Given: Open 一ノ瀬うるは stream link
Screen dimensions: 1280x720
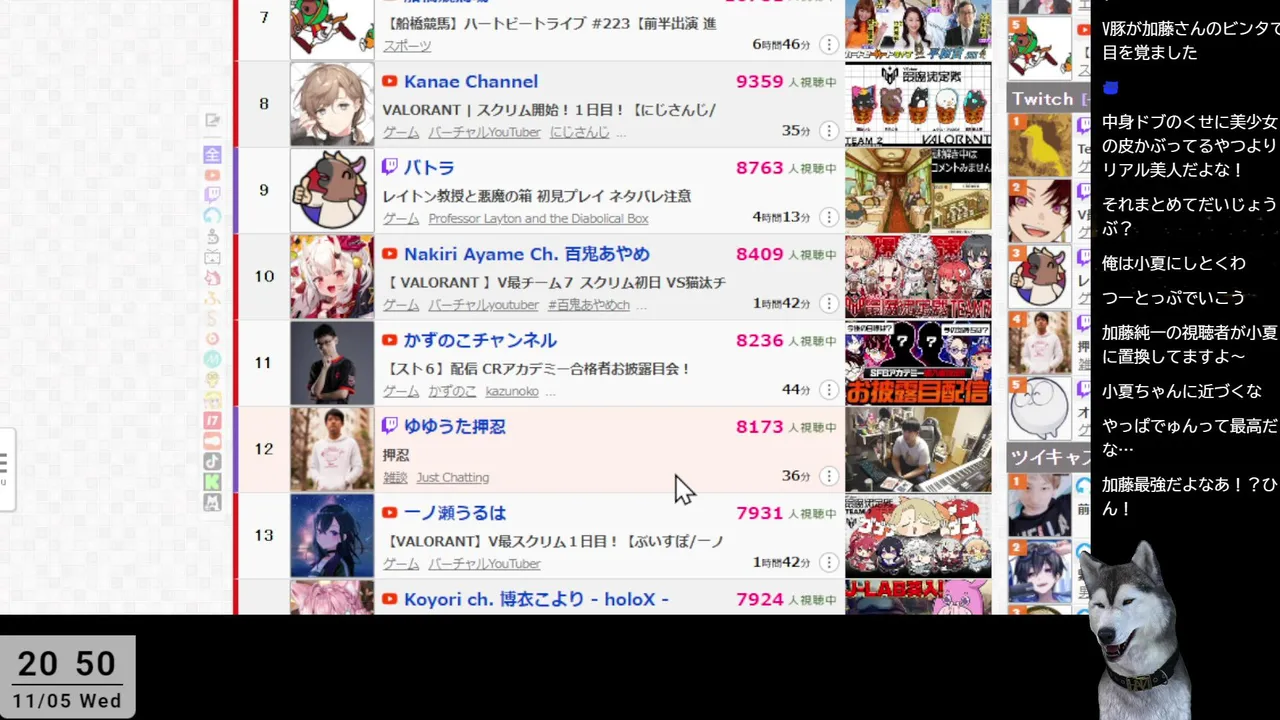Looking at the screenshot, I should (454, 513).
